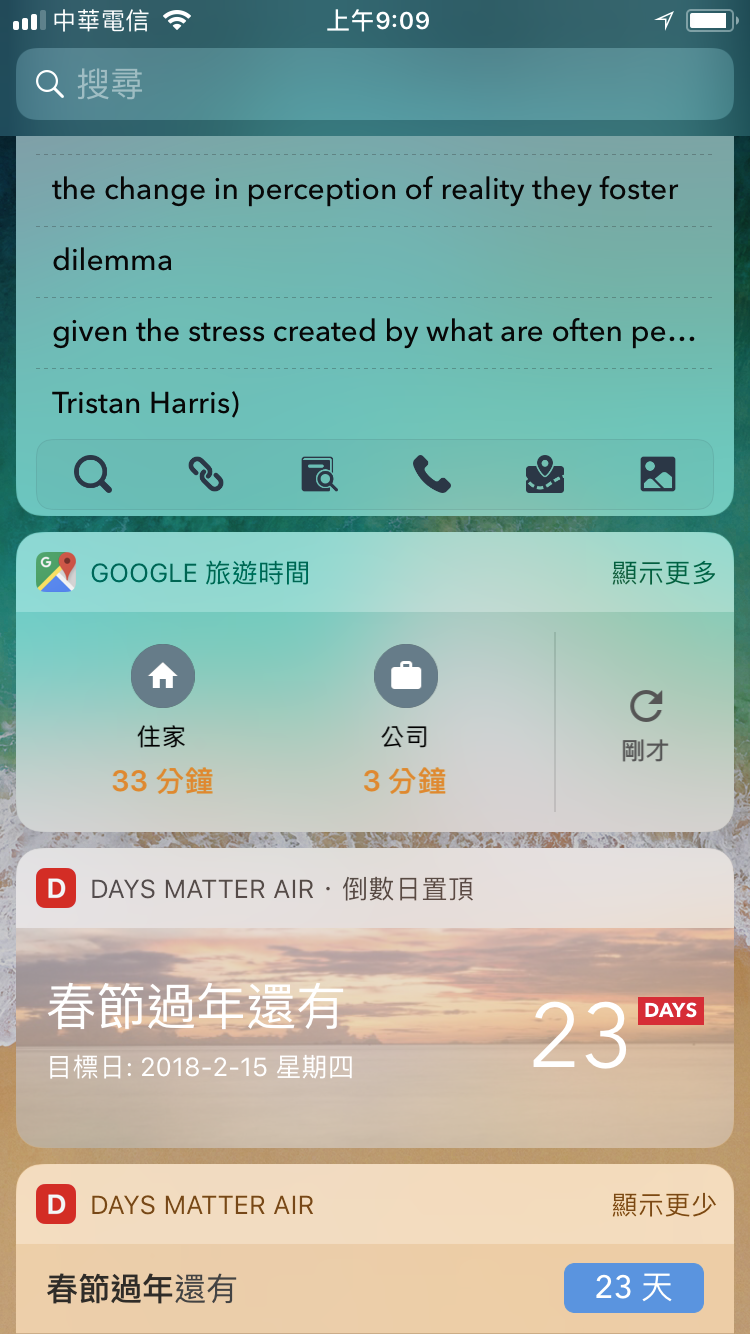
Task: Tap the map location action icon
Action: pyautogui.click(x=545, y=474)
